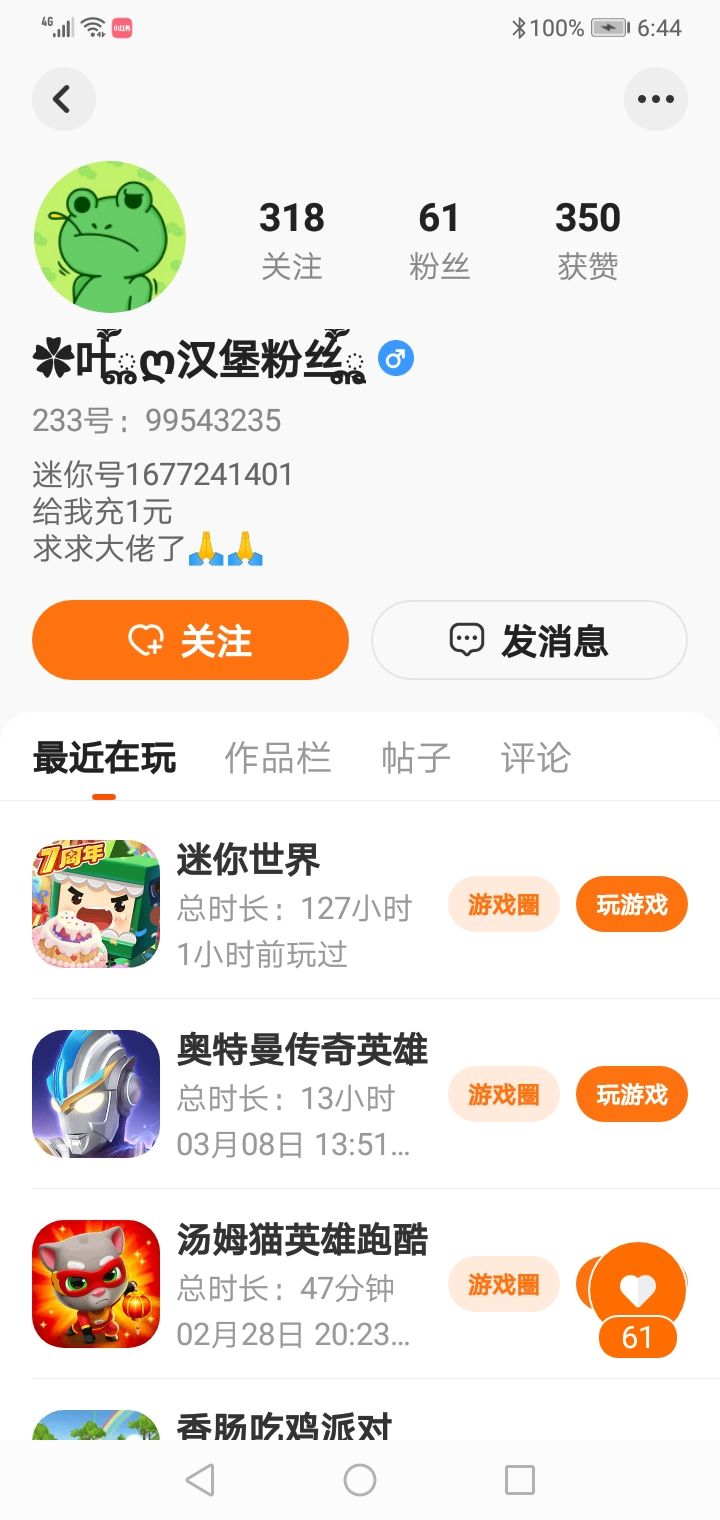The width and height of the screenshot is (720, 1520).
Task: Tap 玩游戏 for 迷你世界
Action: point(631,905)
